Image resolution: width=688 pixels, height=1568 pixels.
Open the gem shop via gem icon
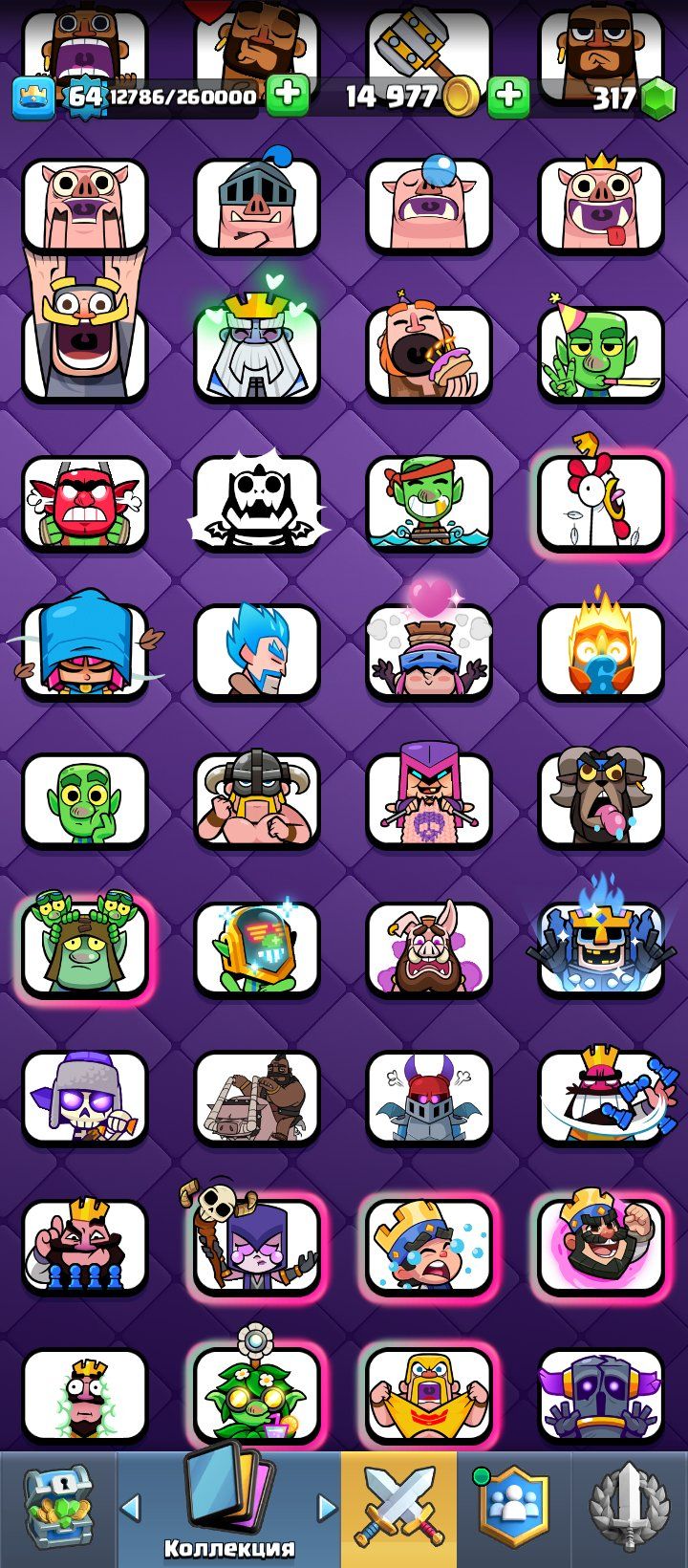point(656,98)
